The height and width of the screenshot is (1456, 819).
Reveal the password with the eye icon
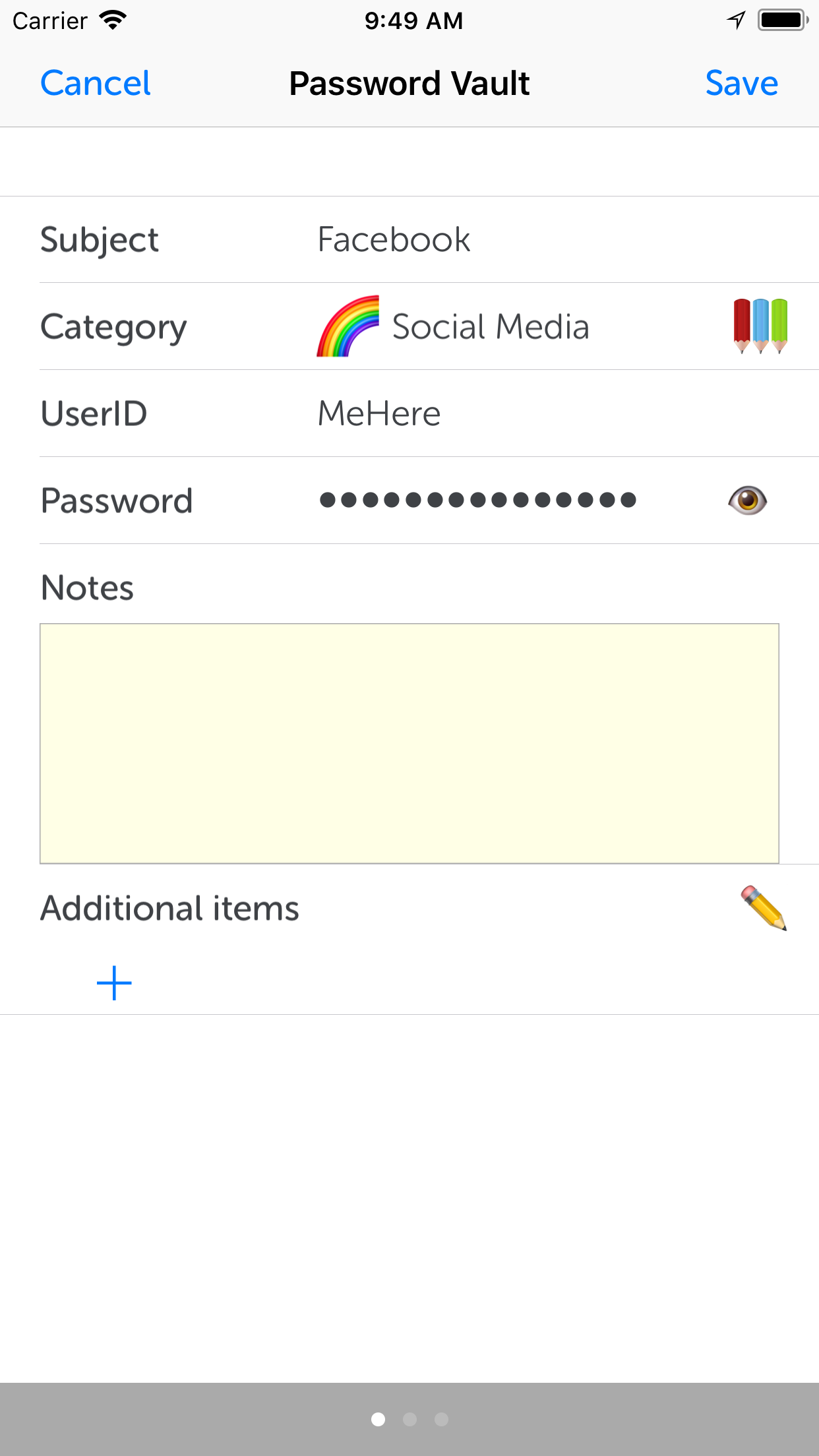pyautogui.click(x=747, y=500)
